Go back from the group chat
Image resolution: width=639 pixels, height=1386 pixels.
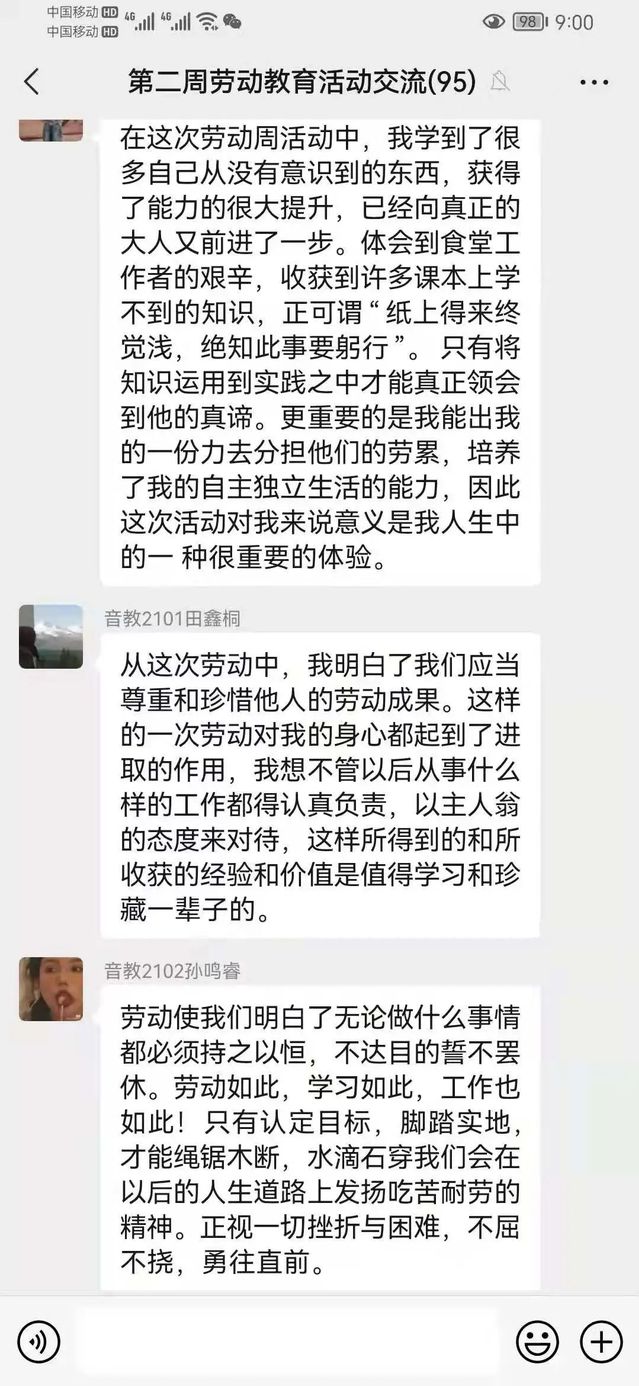(32, 82)
